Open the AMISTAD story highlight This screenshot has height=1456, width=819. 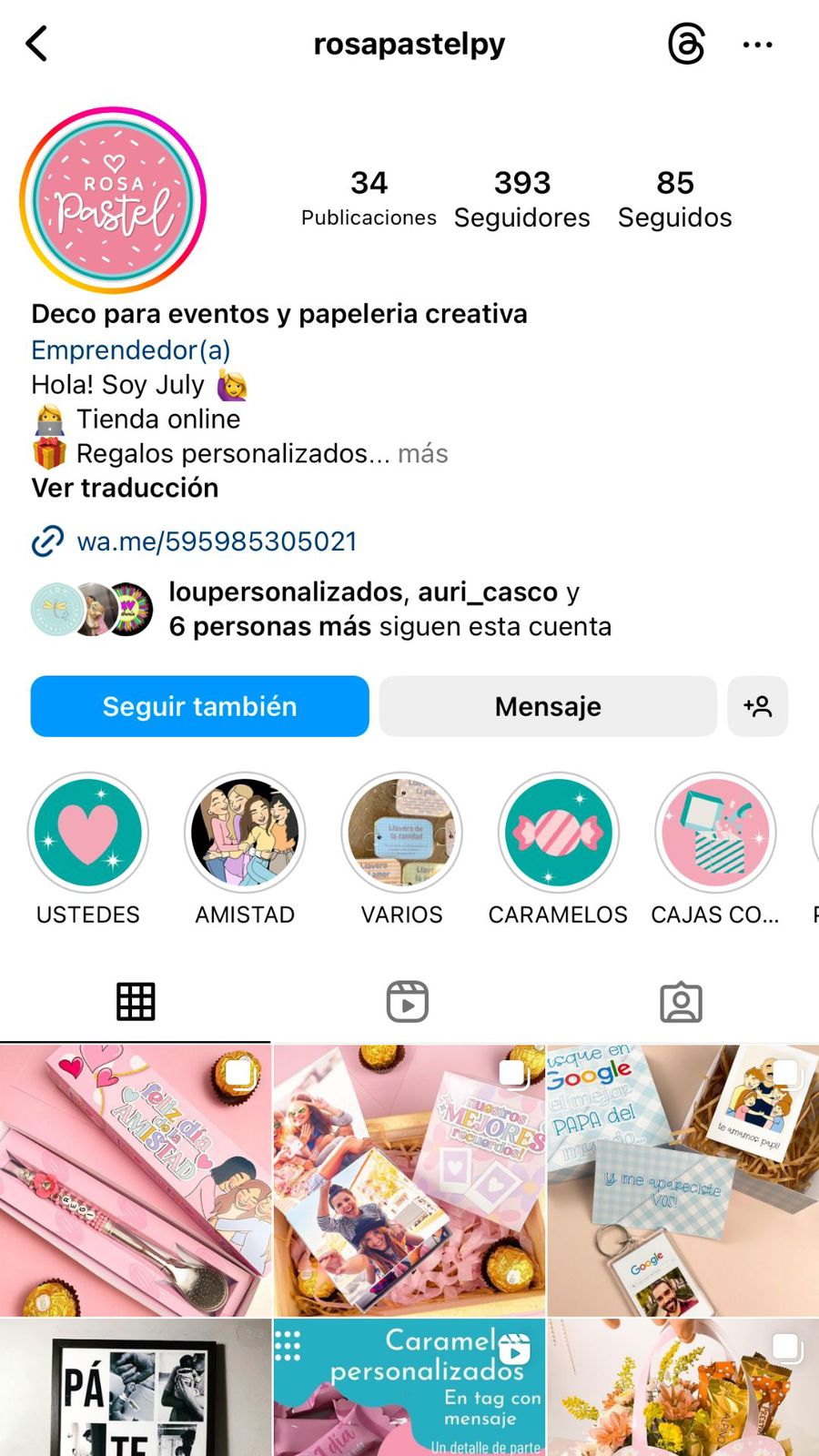coord(245,833)
